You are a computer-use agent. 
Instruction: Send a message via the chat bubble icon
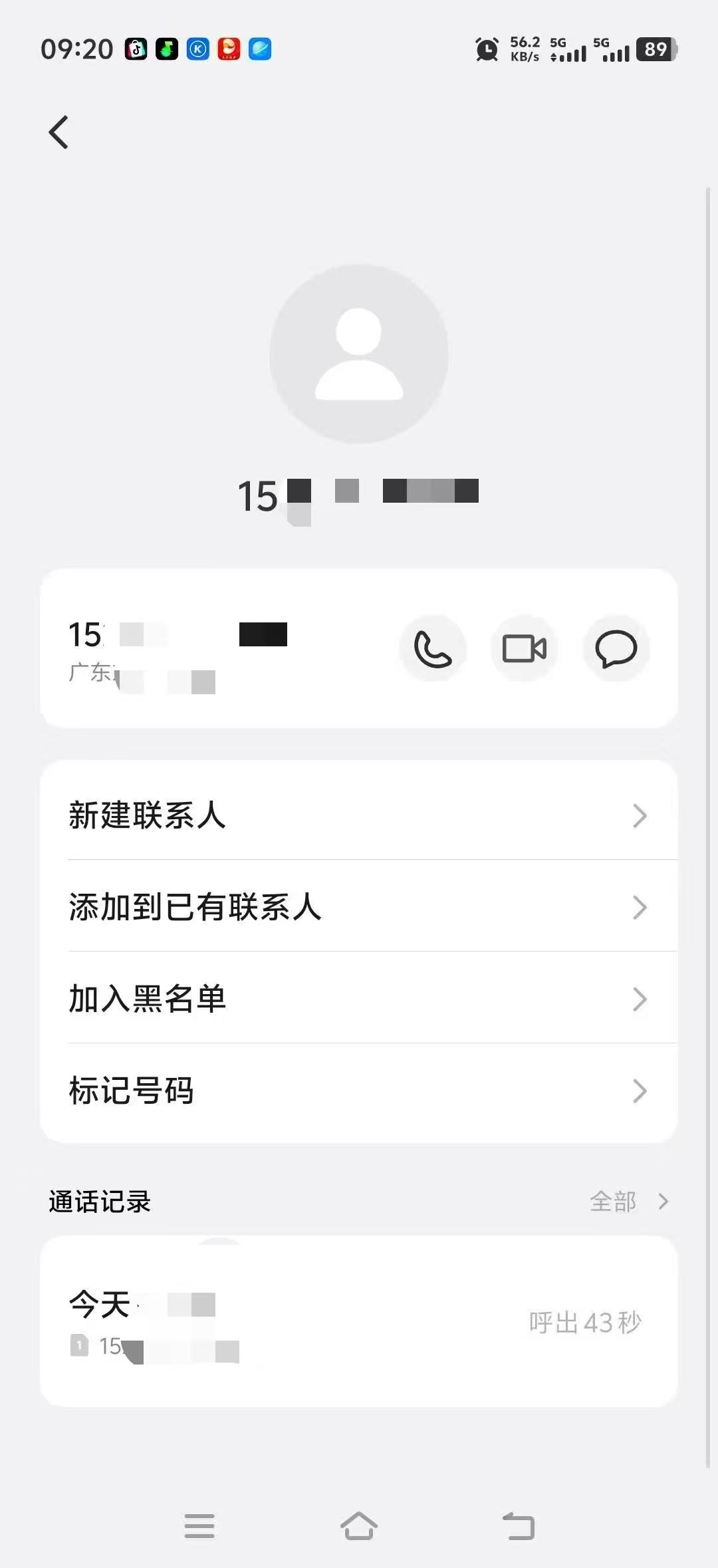click(616, 648)
